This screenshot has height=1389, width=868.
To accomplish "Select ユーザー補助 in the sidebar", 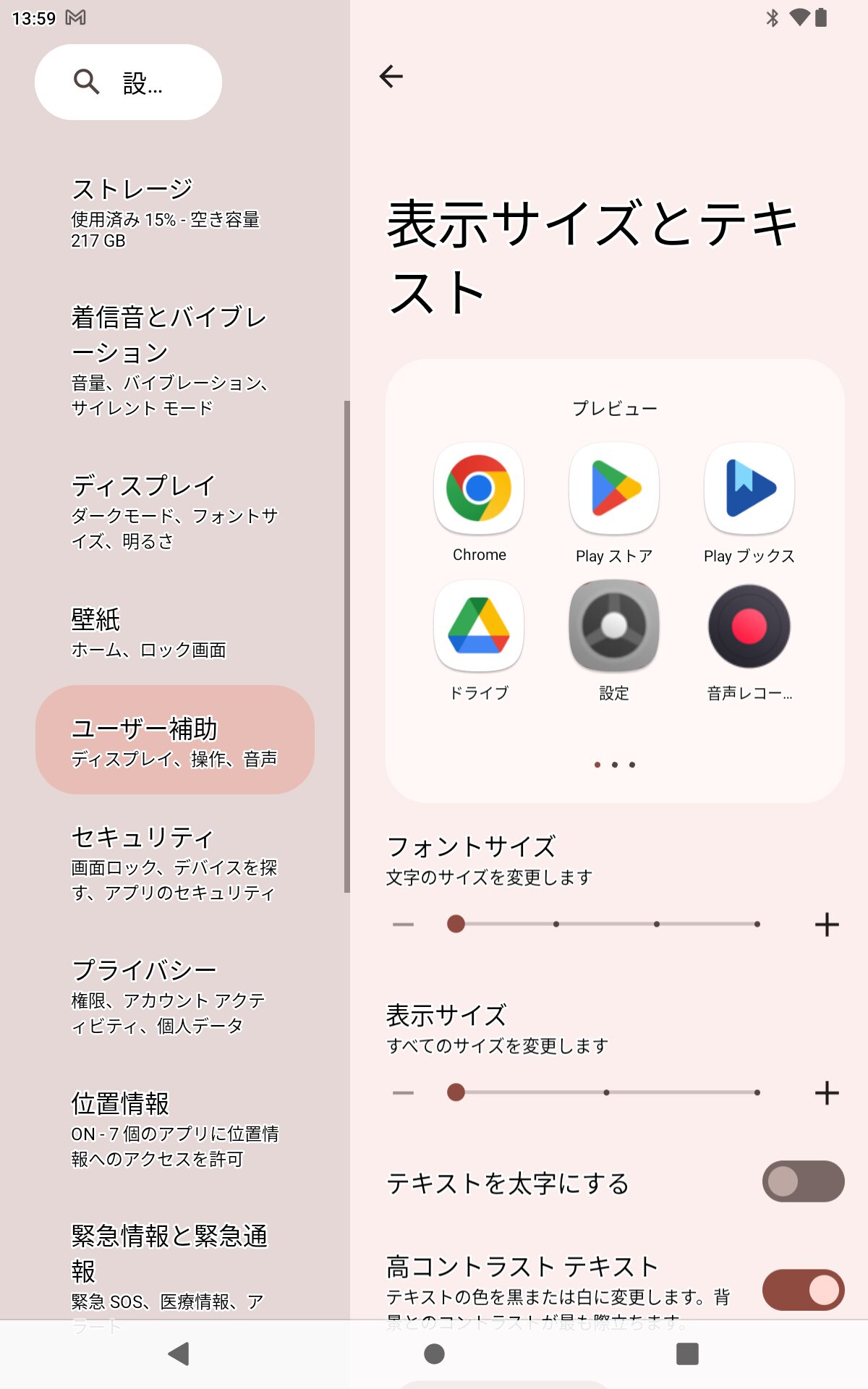I will pos(174,740).
